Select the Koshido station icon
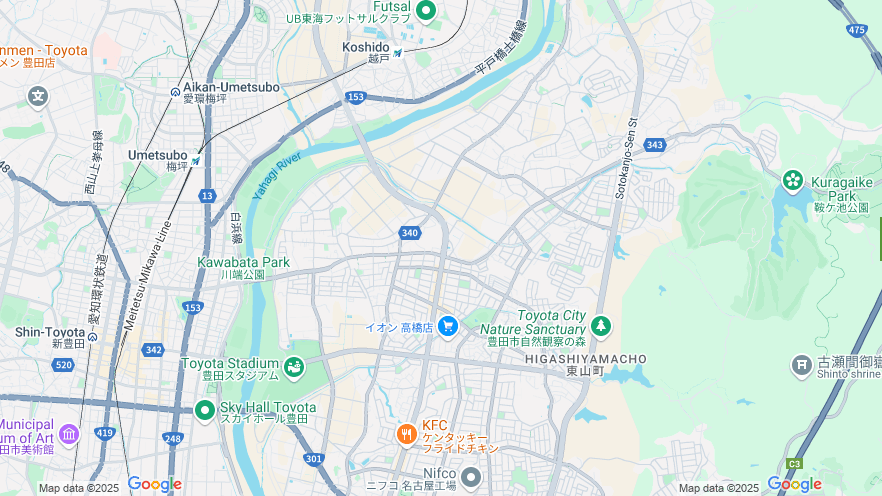This screenshot has height=496, width=882. (x=398, y=53)
